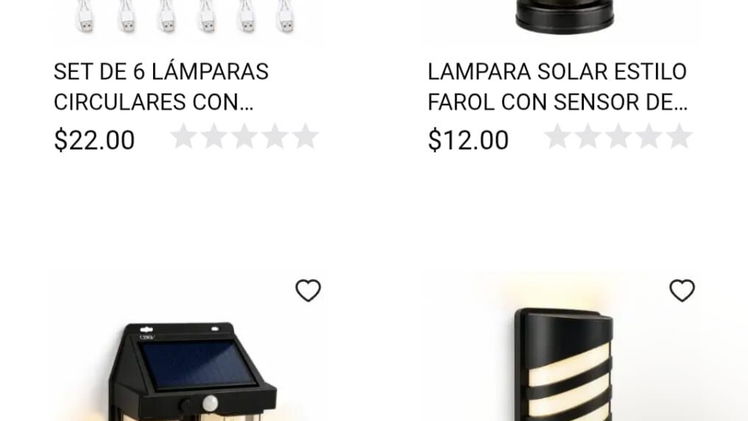Open the LAMPARA SOLAR ESTILO FAROL product
748x421 pixels.
[557, 87]
